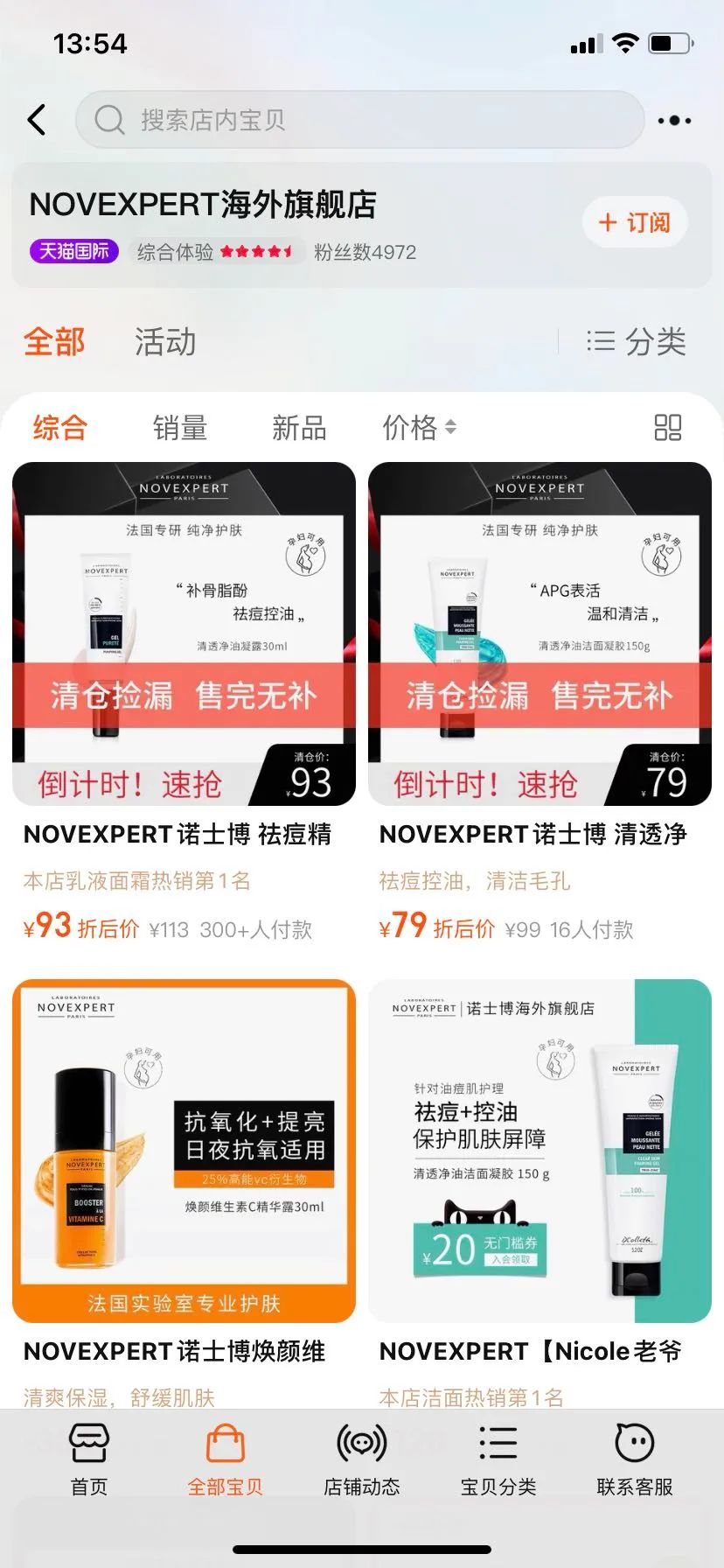Show 新品 new arrivals

tap(299, 428)
